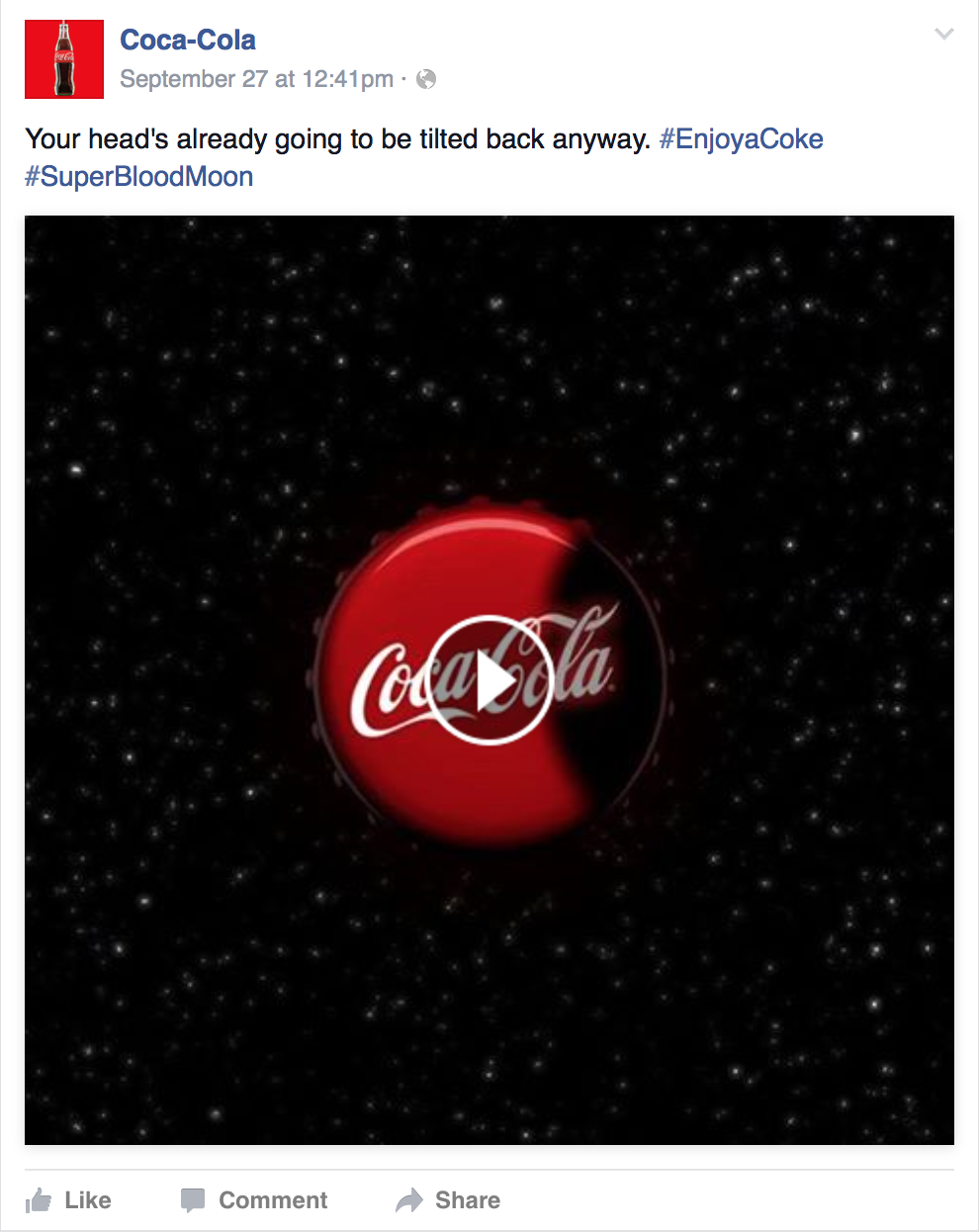Open the #EnjoyaCoke hashtag

pos(741,139)
